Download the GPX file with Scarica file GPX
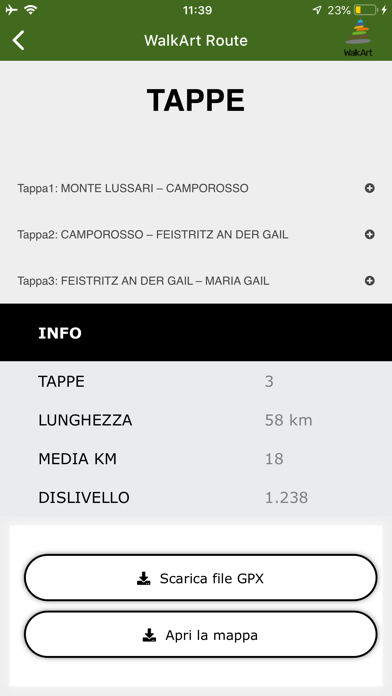The image size is (392, 696). pyautogui.click(x=201, y=578)
